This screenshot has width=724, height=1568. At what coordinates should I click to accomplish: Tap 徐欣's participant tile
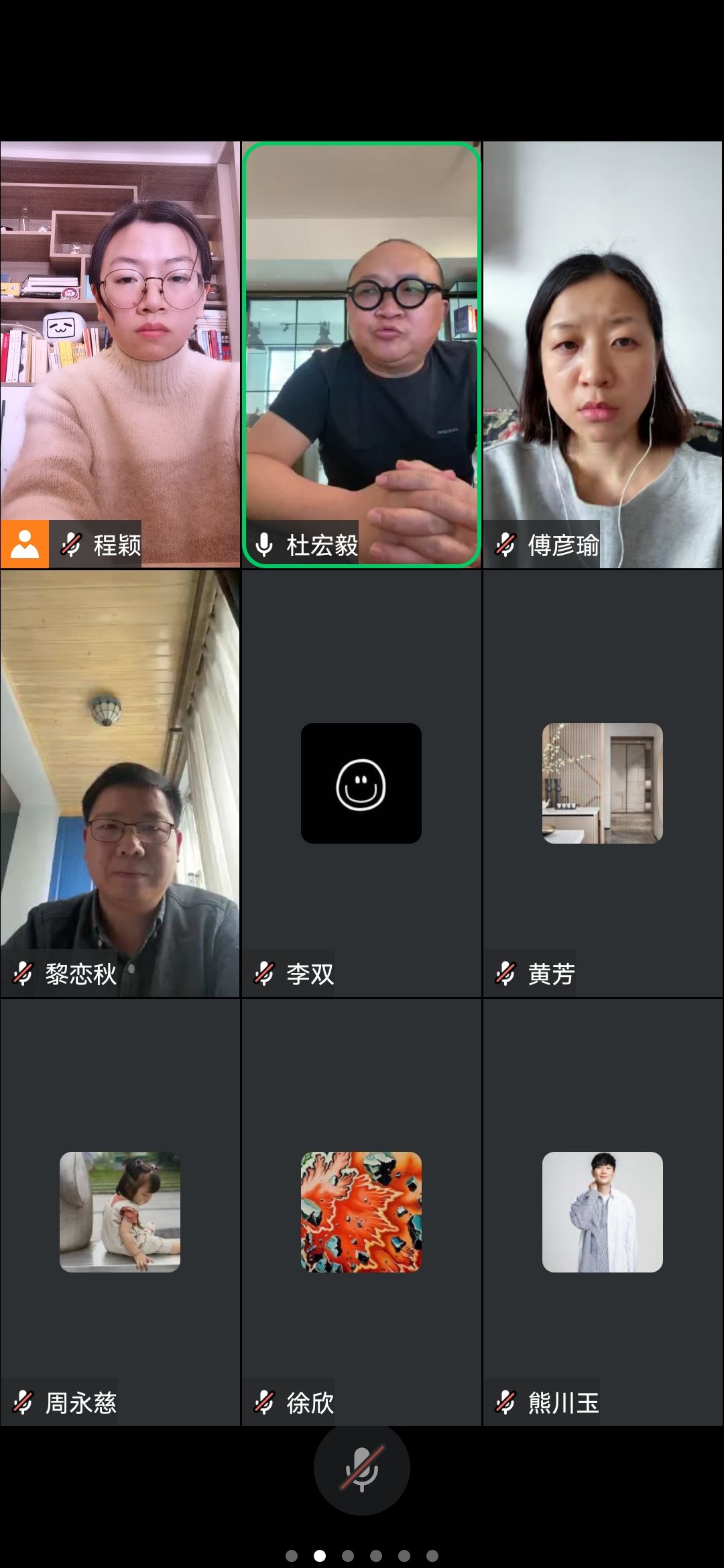(361, 1213)
